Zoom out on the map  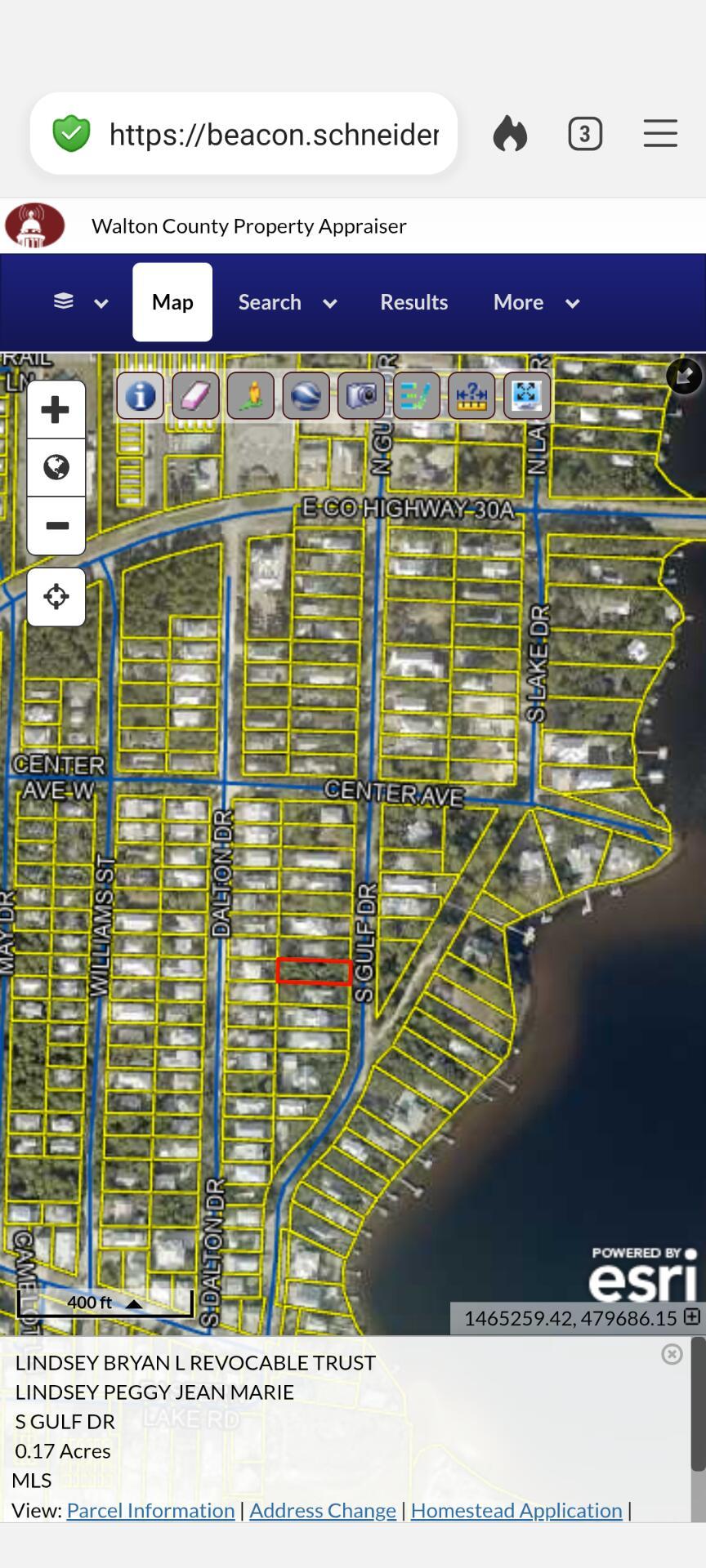(x=56, y=526)
